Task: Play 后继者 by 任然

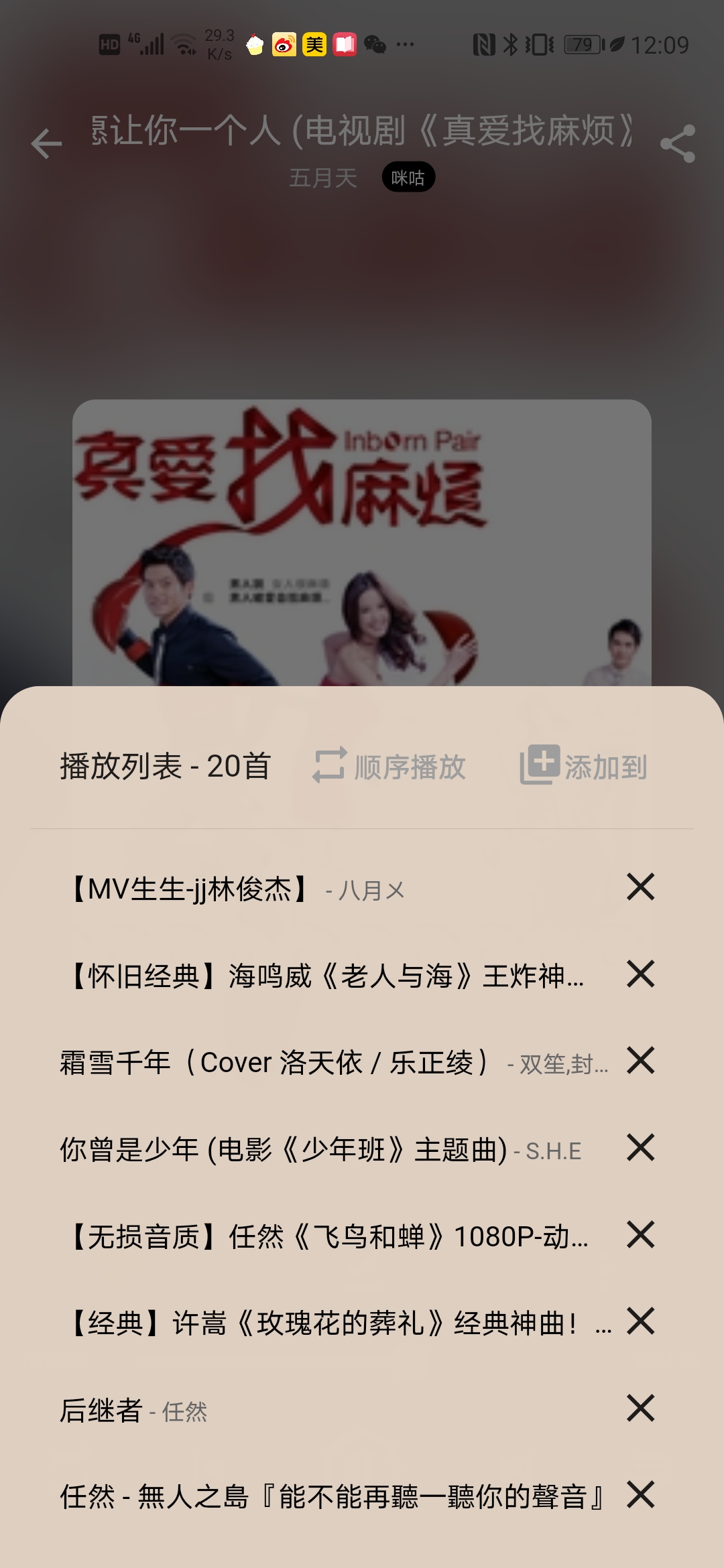Action: 134,1411
